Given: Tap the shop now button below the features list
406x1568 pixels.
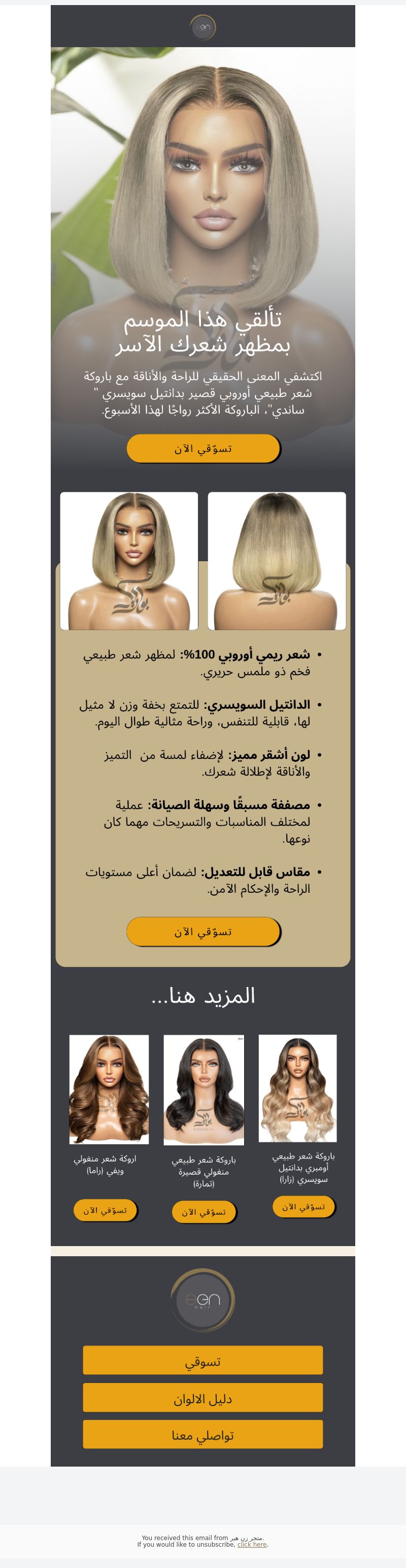Looking at the screenshot, I should coord(203,931).
